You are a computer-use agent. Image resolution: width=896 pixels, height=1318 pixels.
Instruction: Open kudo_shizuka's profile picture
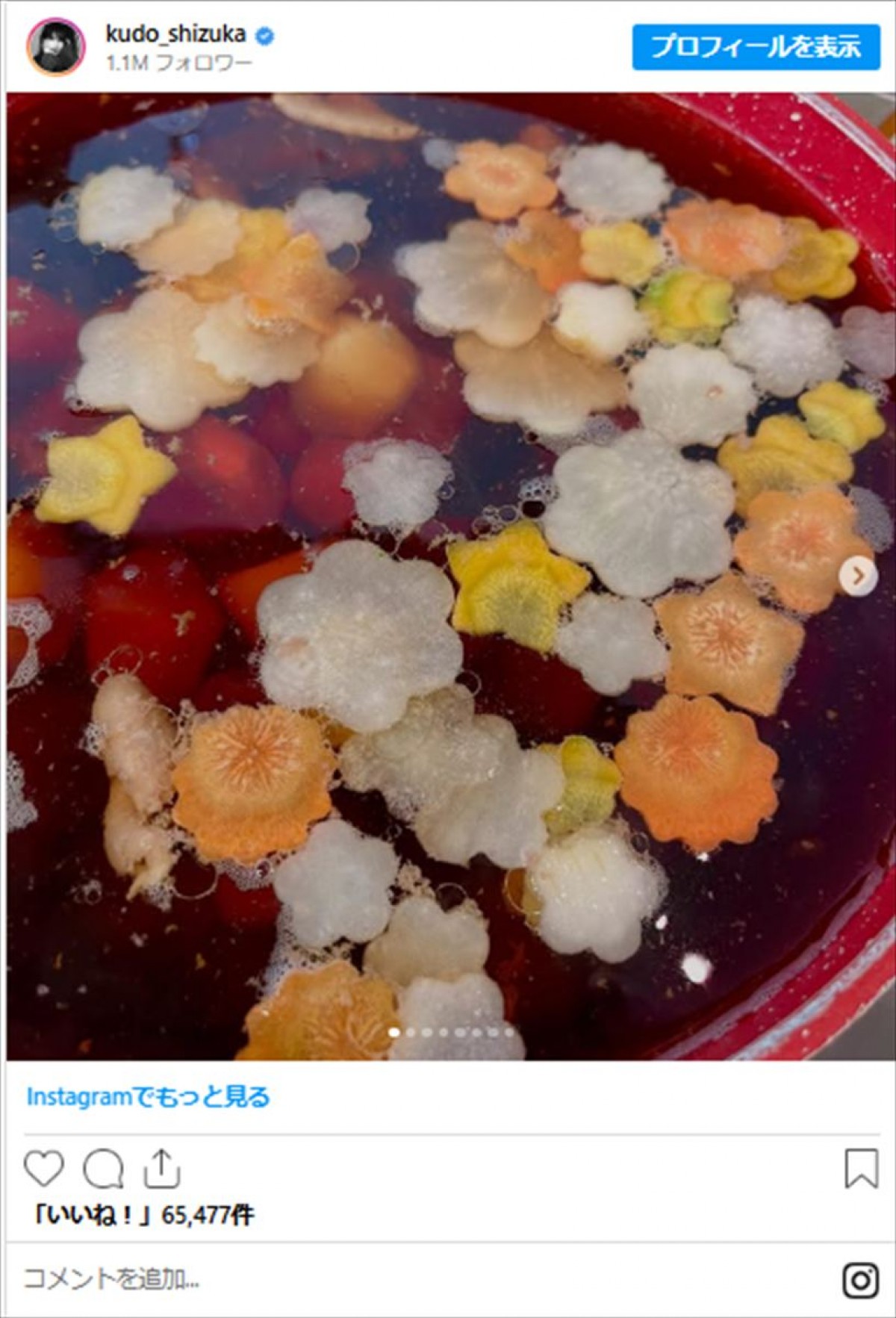(x=56, y=46)
